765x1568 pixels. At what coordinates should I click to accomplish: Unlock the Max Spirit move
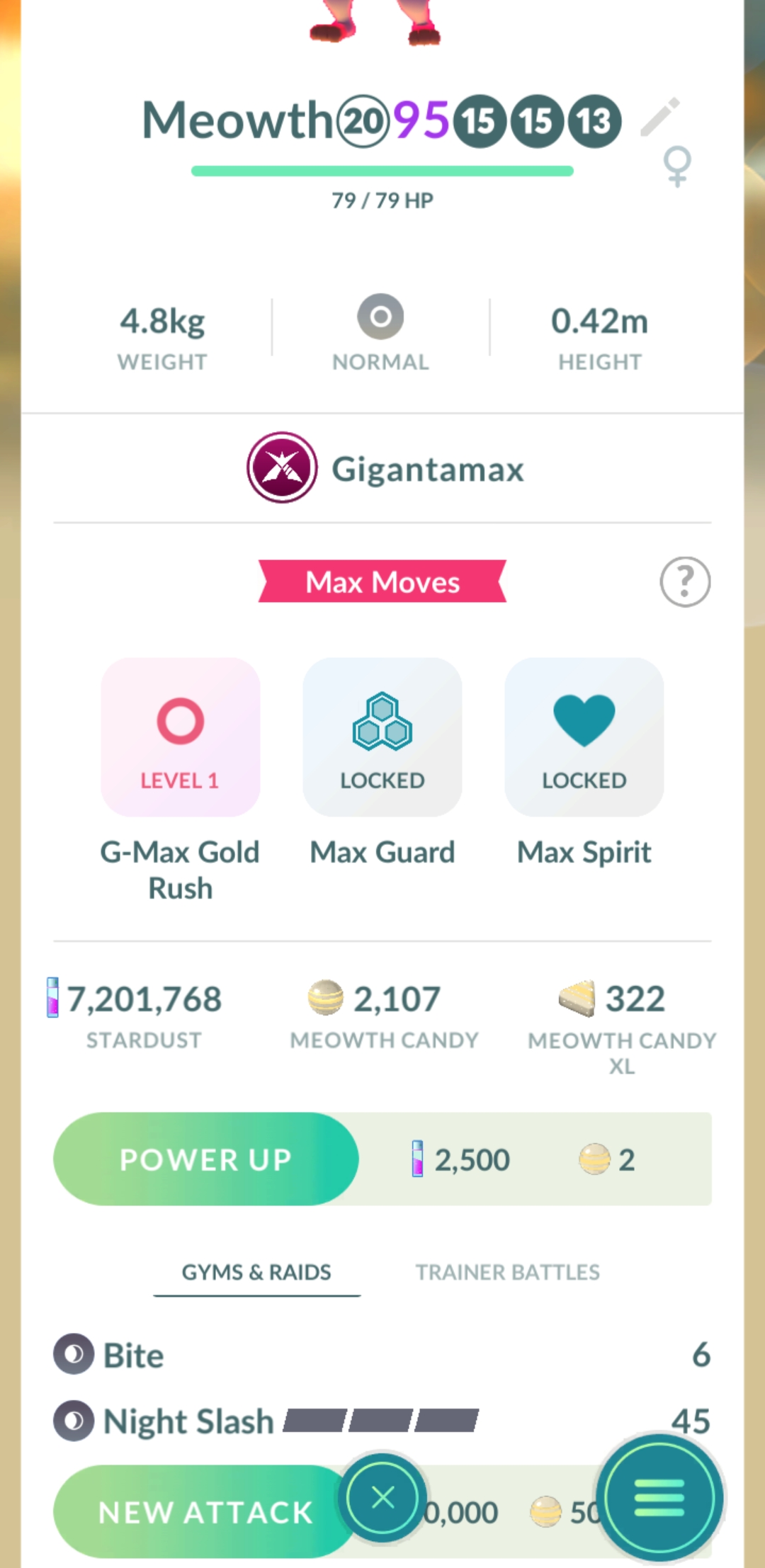pos(584,737)
